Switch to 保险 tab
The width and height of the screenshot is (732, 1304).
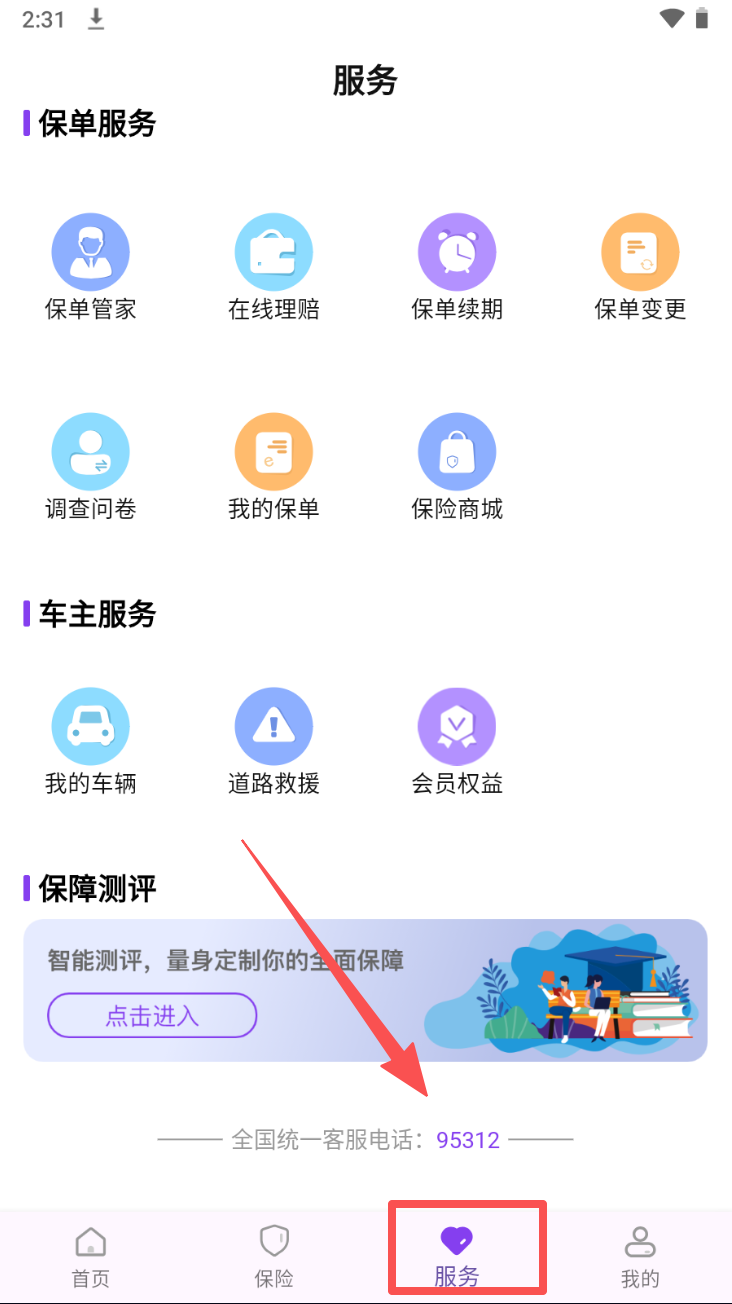pyautogui.click(x=273, y=1257)
